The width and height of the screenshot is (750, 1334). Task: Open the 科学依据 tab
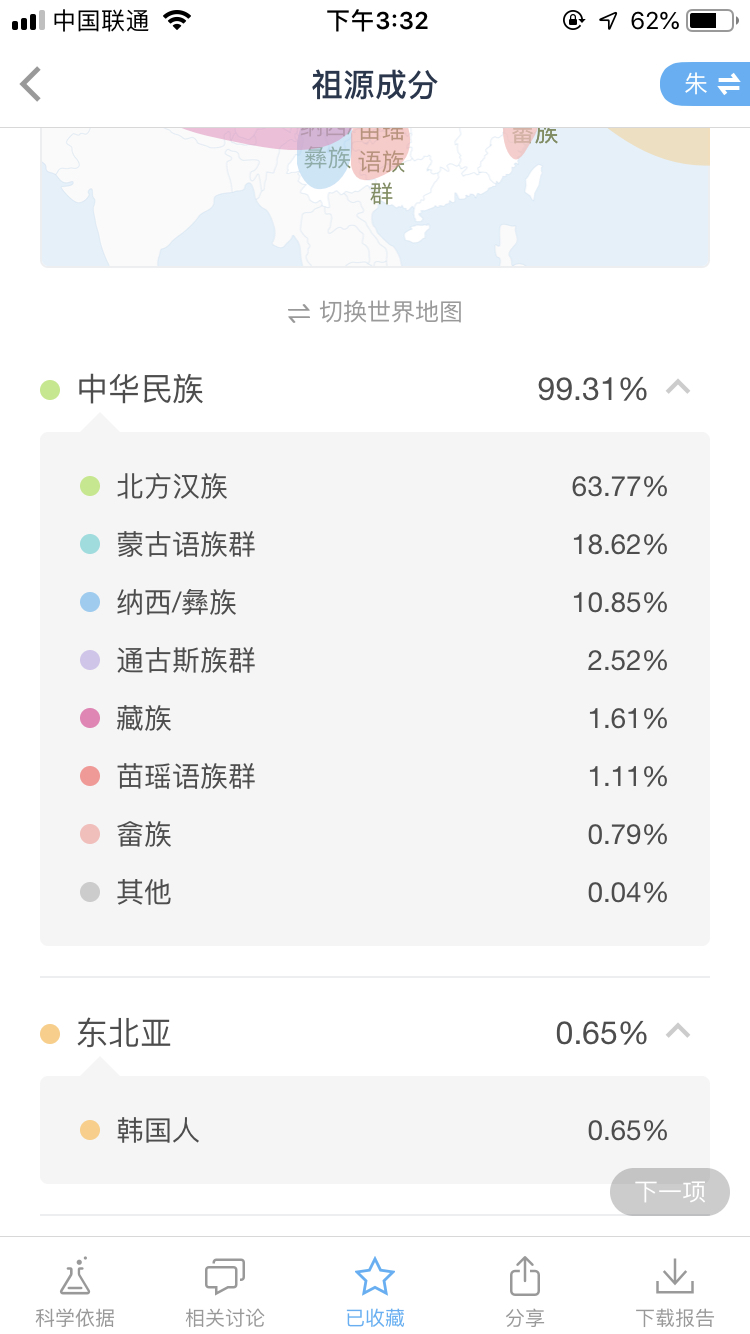(75, 1292)
